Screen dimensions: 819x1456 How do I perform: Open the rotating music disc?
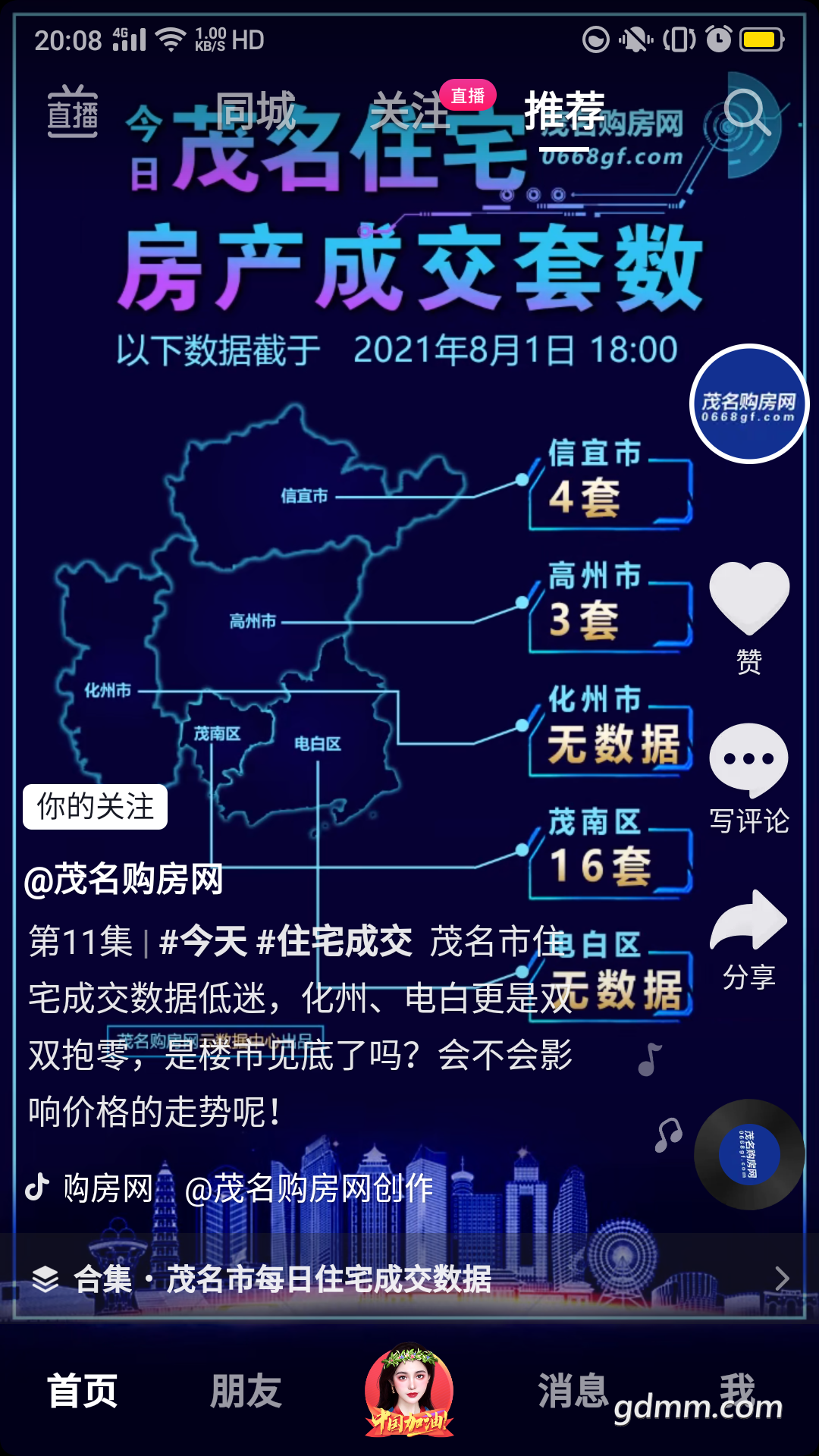[x=749, y=1154]
